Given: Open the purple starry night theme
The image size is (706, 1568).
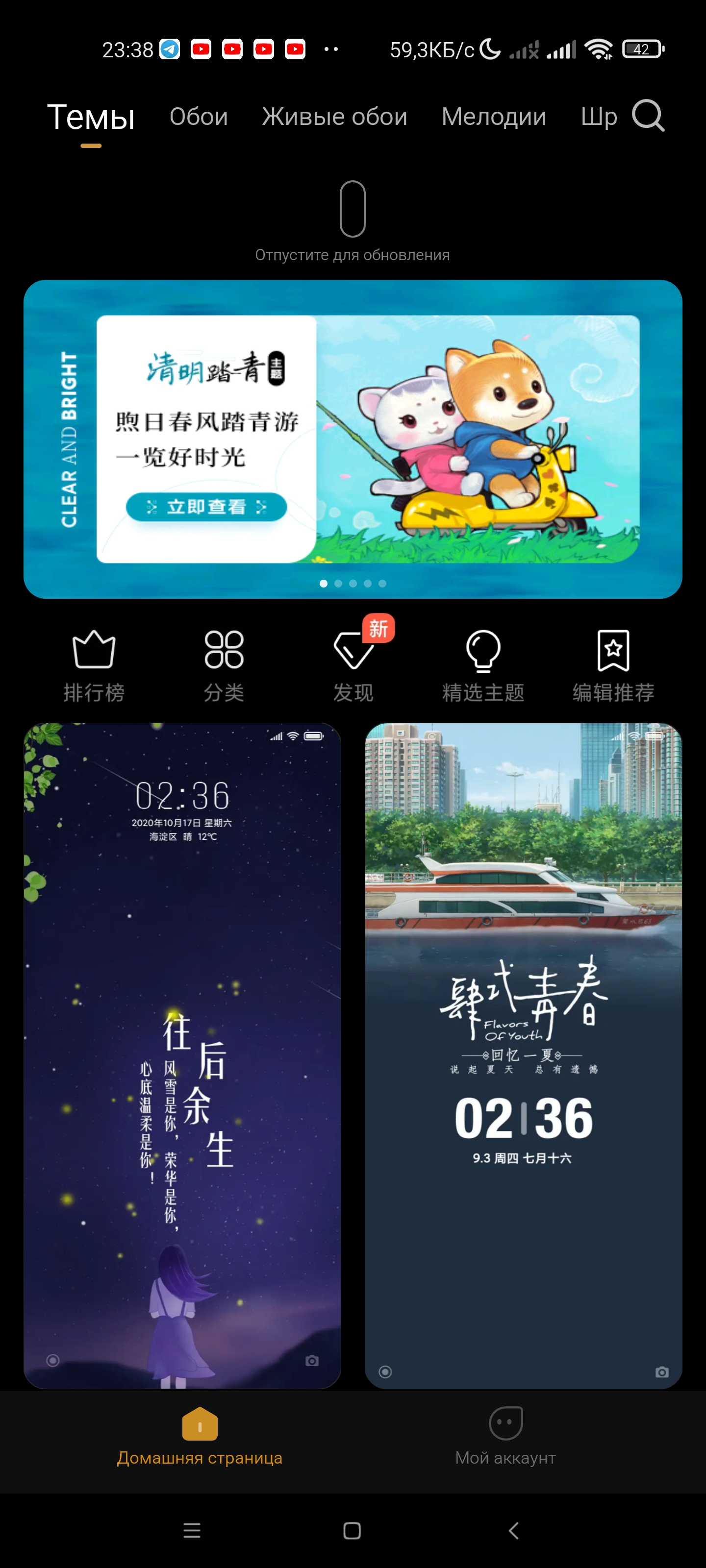Looking at the screenshot, I should pos(182,1055).
